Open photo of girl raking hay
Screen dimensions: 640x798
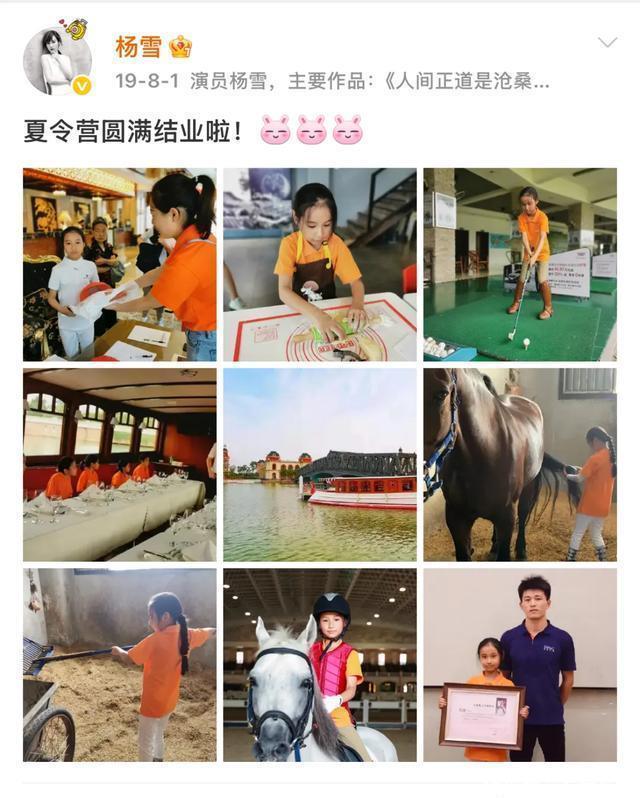119,665
